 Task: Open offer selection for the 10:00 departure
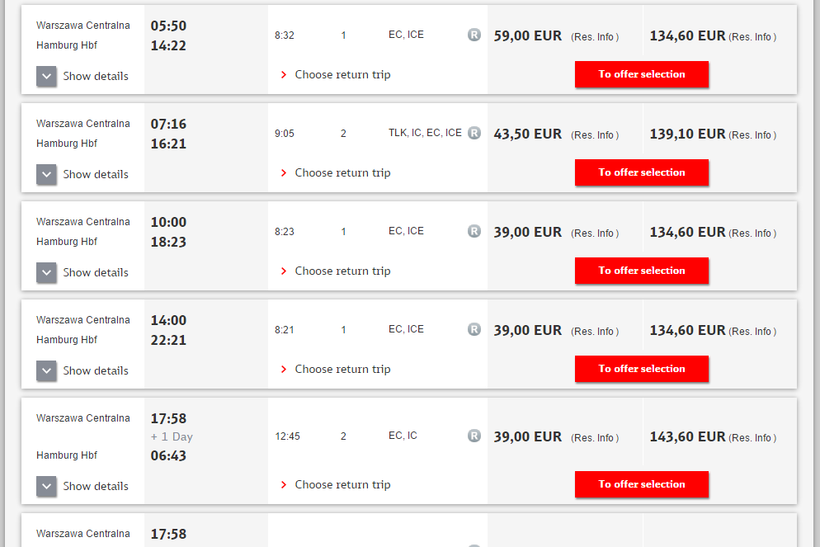641,270
